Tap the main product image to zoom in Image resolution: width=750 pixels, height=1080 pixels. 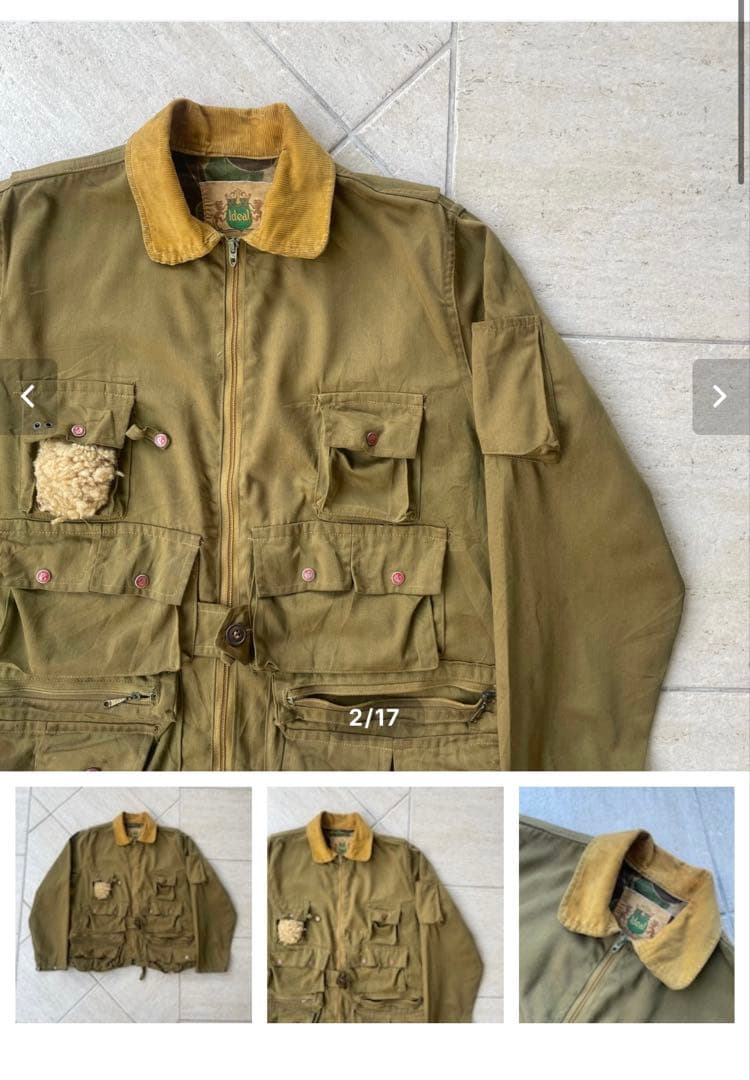375,400
